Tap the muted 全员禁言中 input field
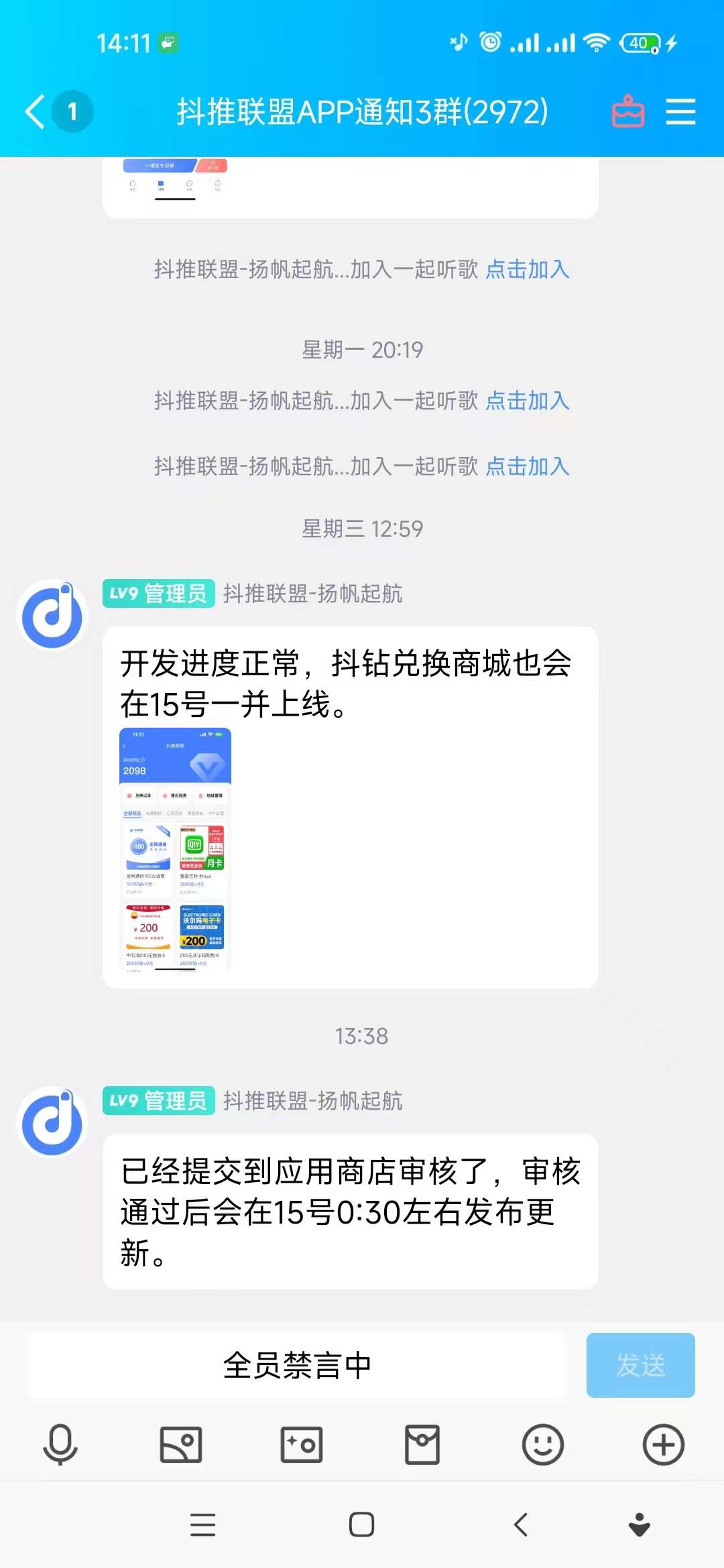The height and width of the screenshot is (1568, 724). point(297,1365)
